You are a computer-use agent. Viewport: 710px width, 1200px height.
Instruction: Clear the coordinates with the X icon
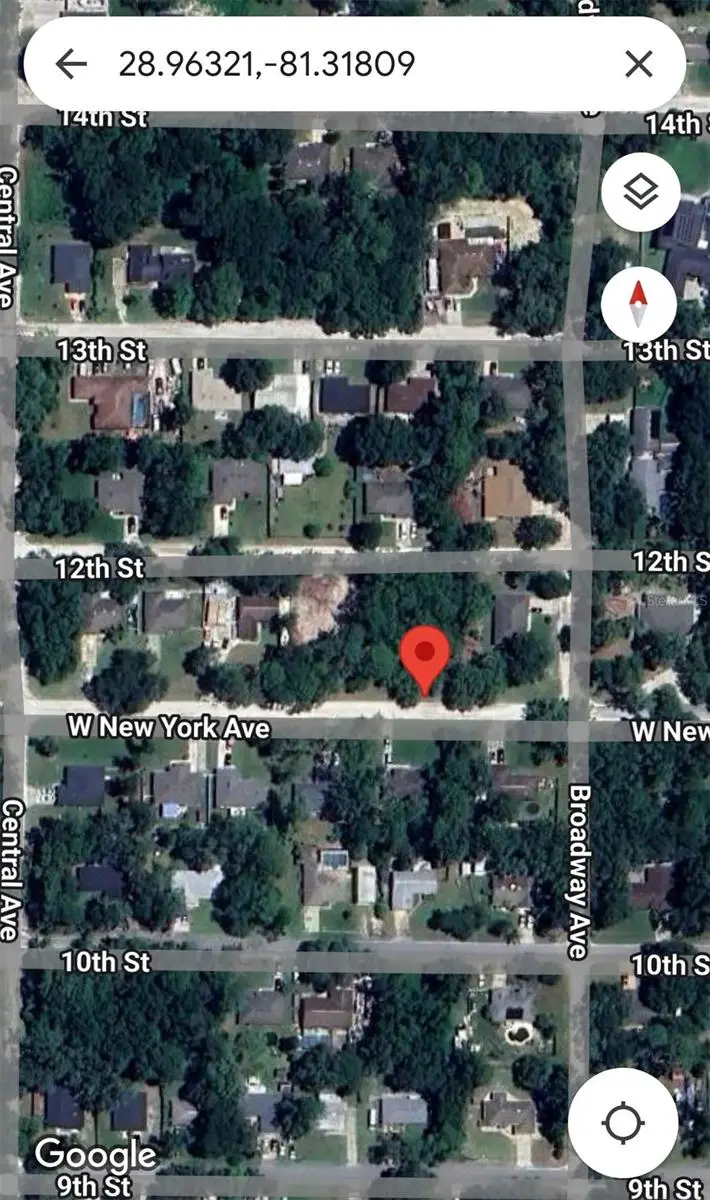pyautogui.click(x=638, y=65)
